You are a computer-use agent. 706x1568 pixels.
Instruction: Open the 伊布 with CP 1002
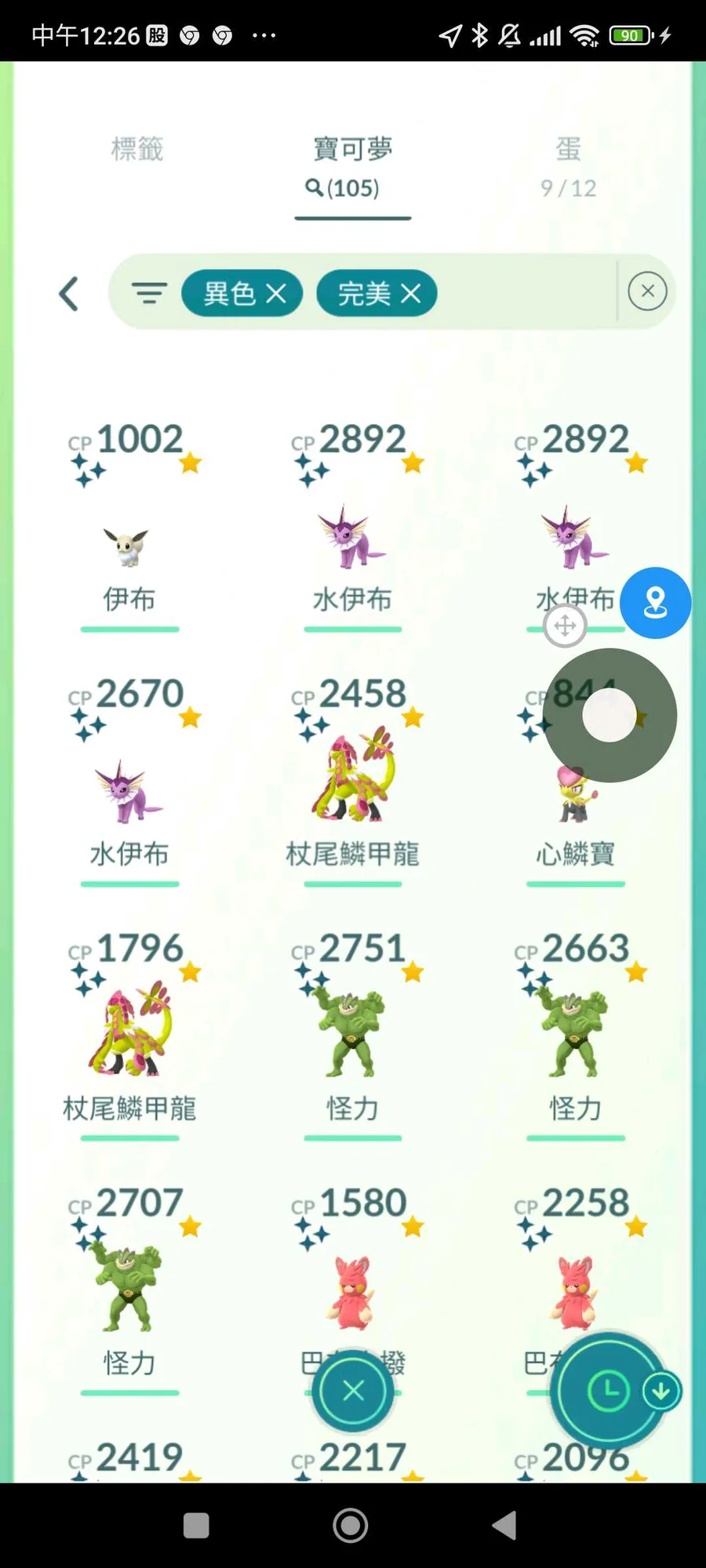[x=129, y=525]
